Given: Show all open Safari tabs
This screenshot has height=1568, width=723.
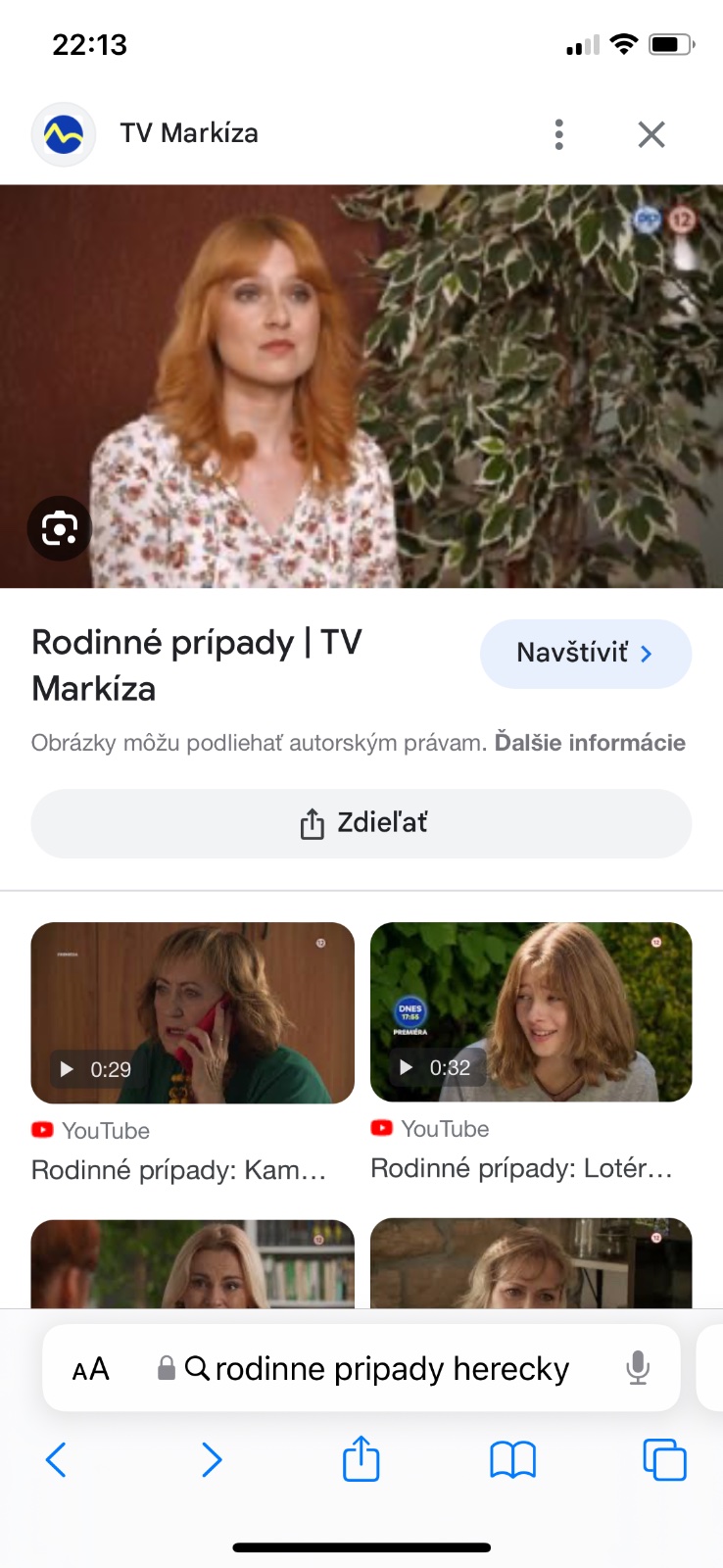Looking at the screenshot, I should 664,1460.
